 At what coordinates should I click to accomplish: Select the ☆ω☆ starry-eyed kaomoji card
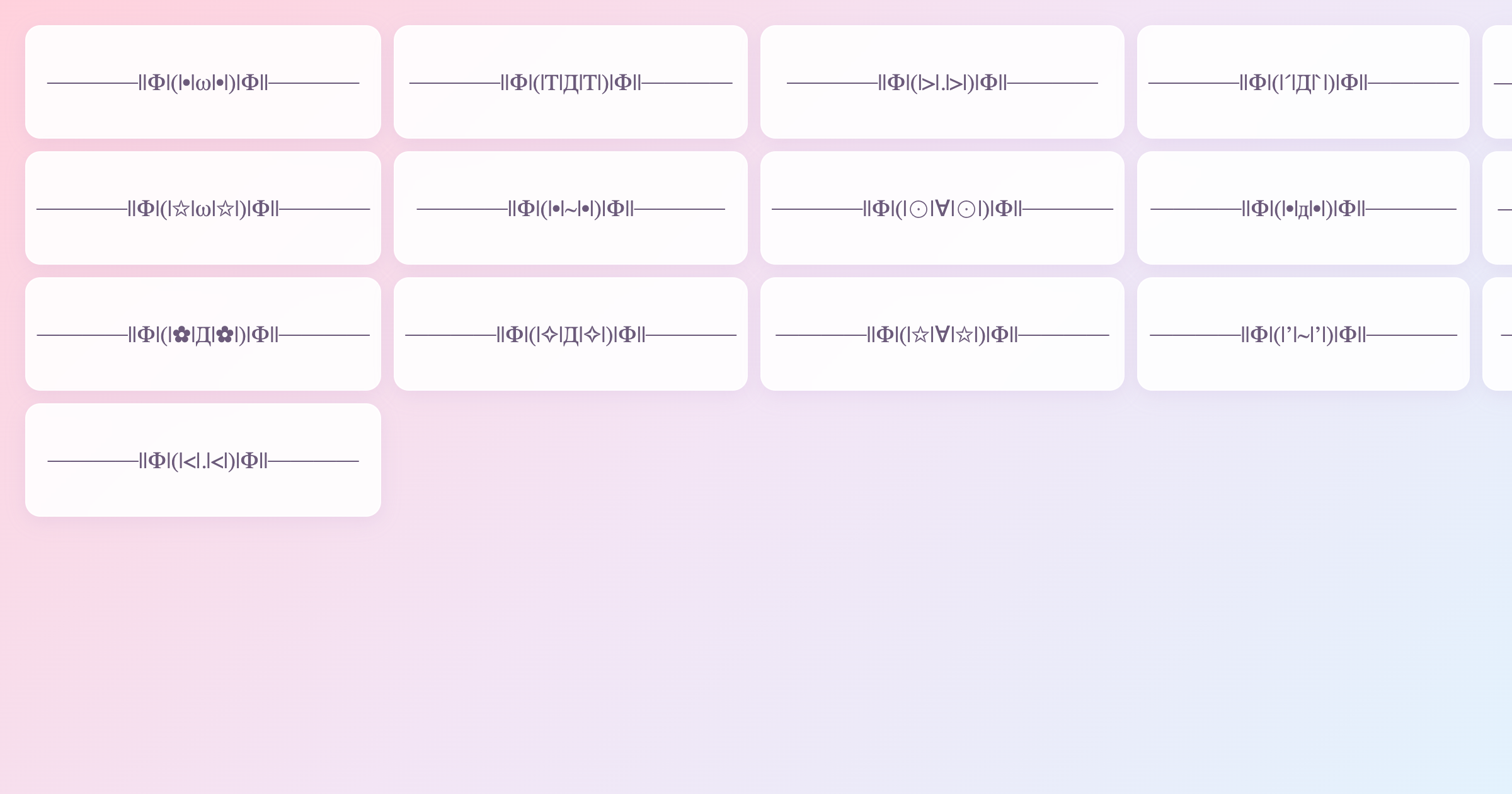pyautogui.click(x=203, y=208)
